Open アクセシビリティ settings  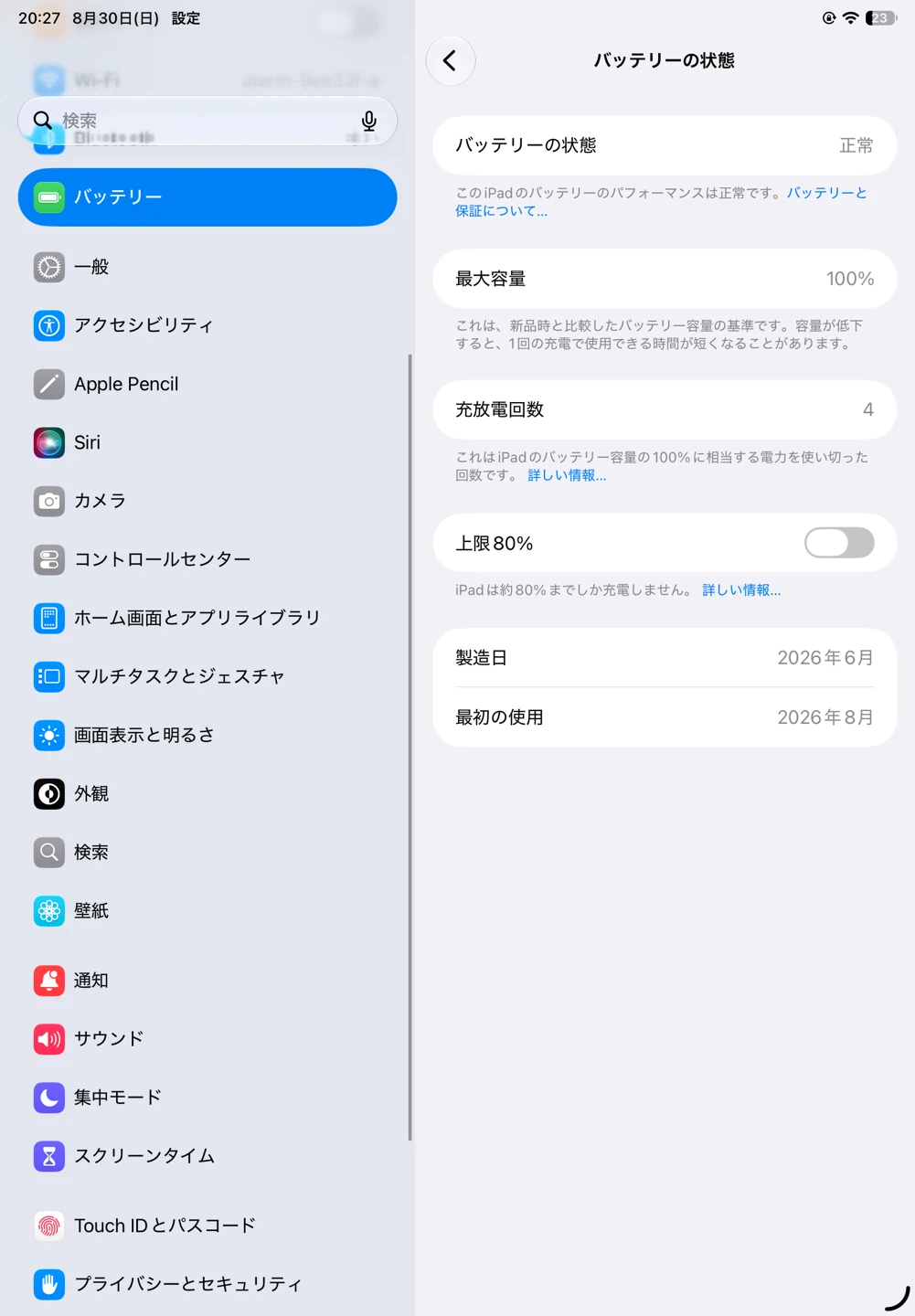click(x=207, y=325)
